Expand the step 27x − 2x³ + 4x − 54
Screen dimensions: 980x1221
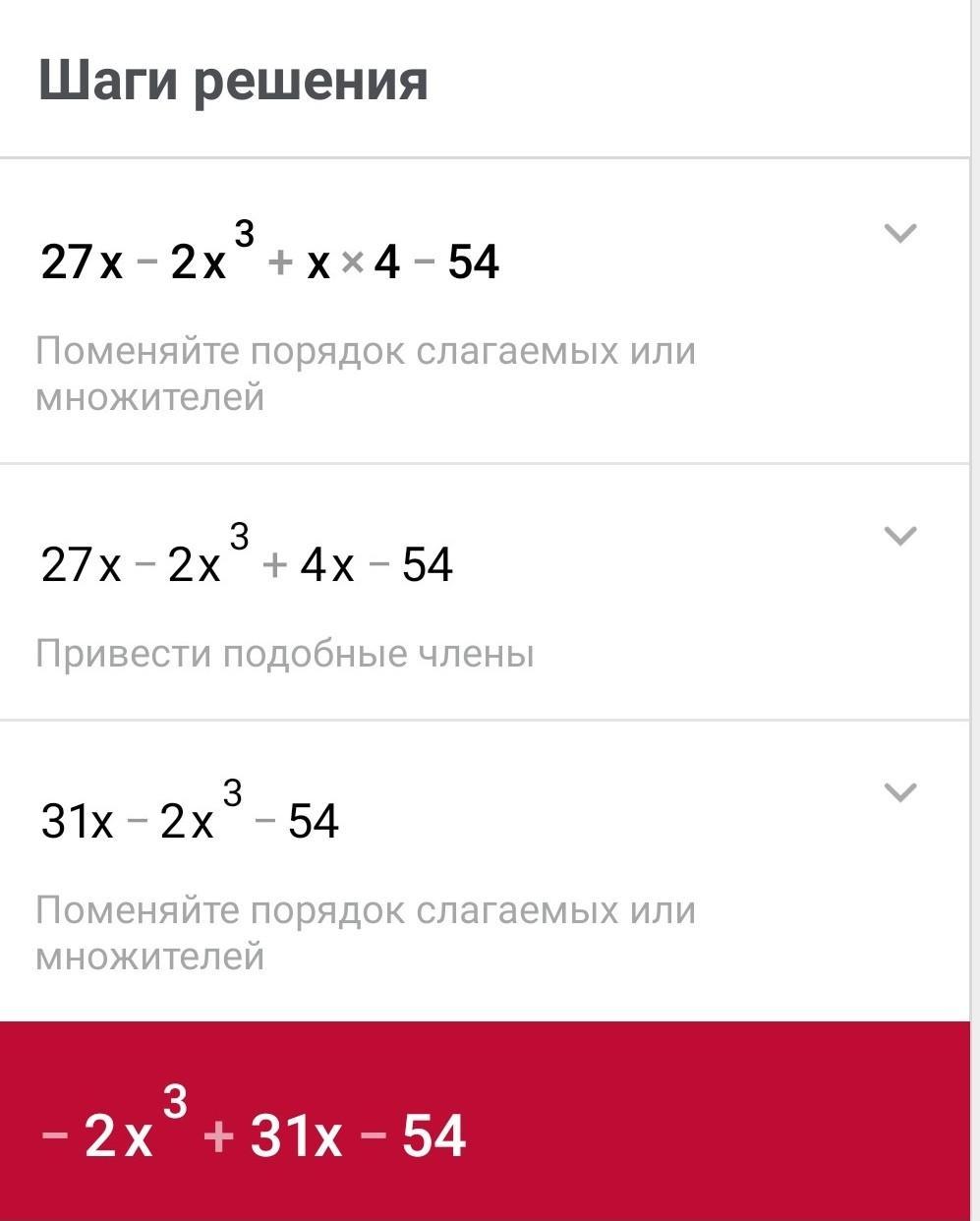point(900,536)
